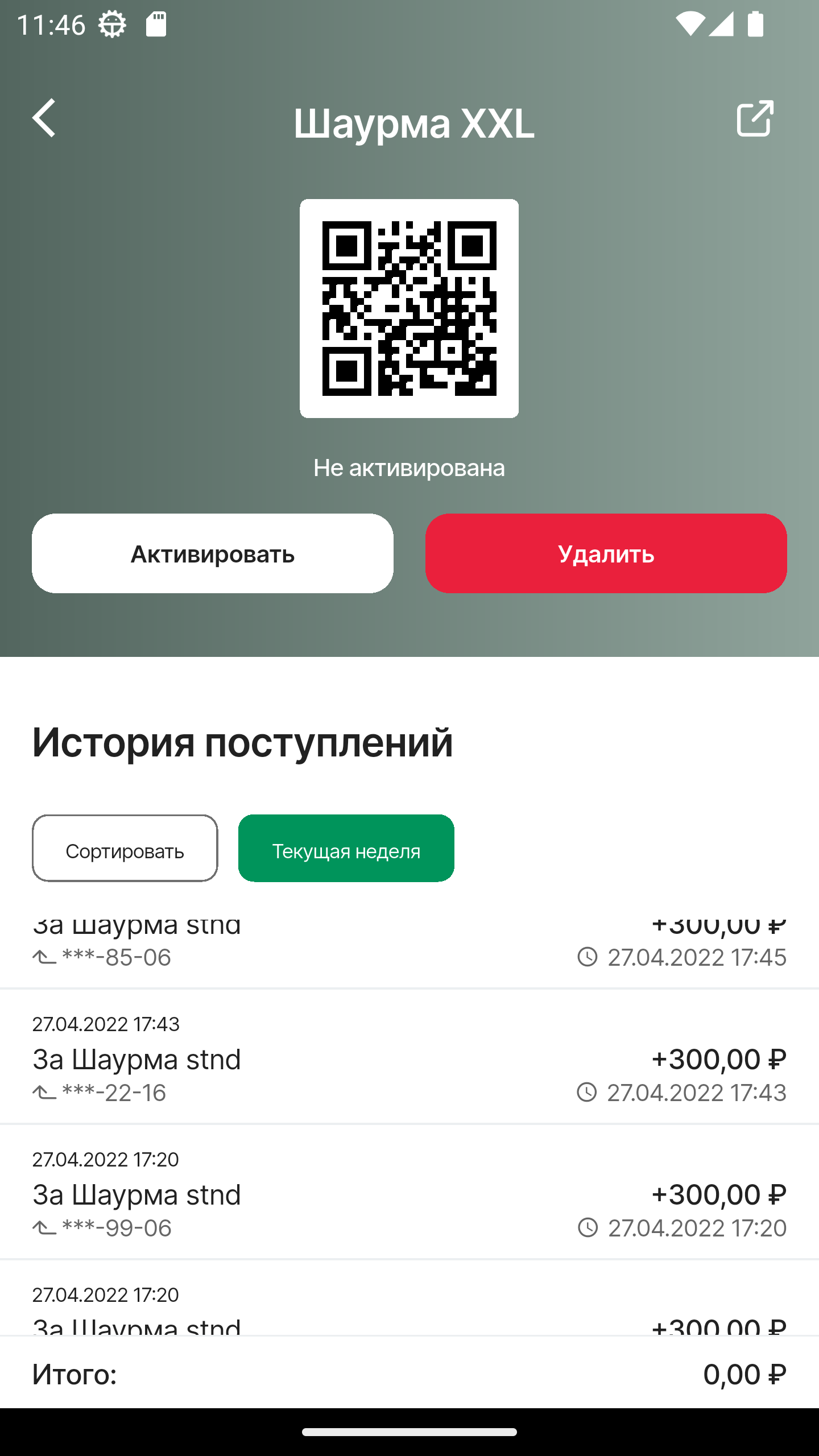Tap the battery indicator in status bar

pos(755,24)
